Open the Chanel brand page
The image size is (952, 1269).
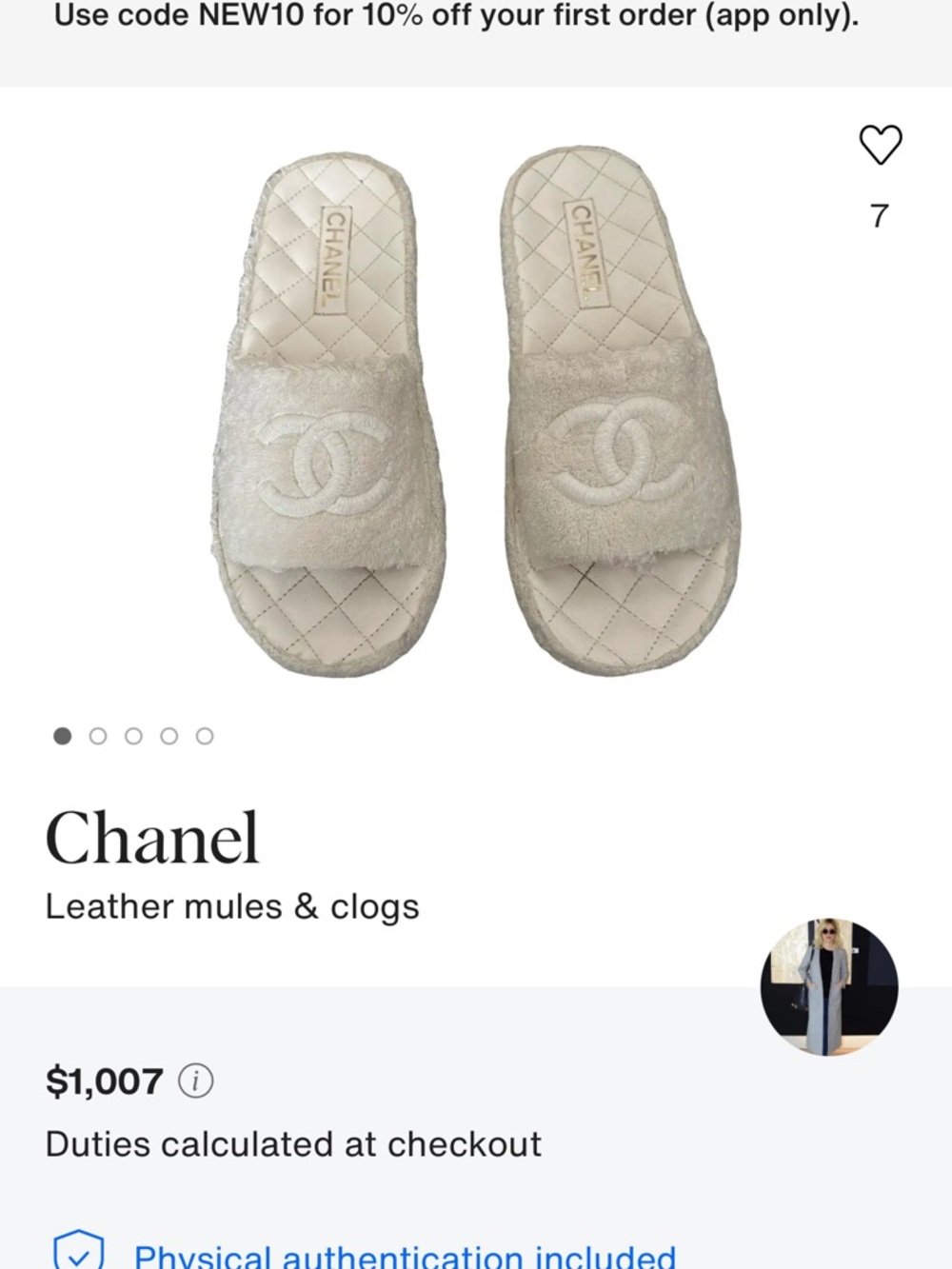click(154, 838)
